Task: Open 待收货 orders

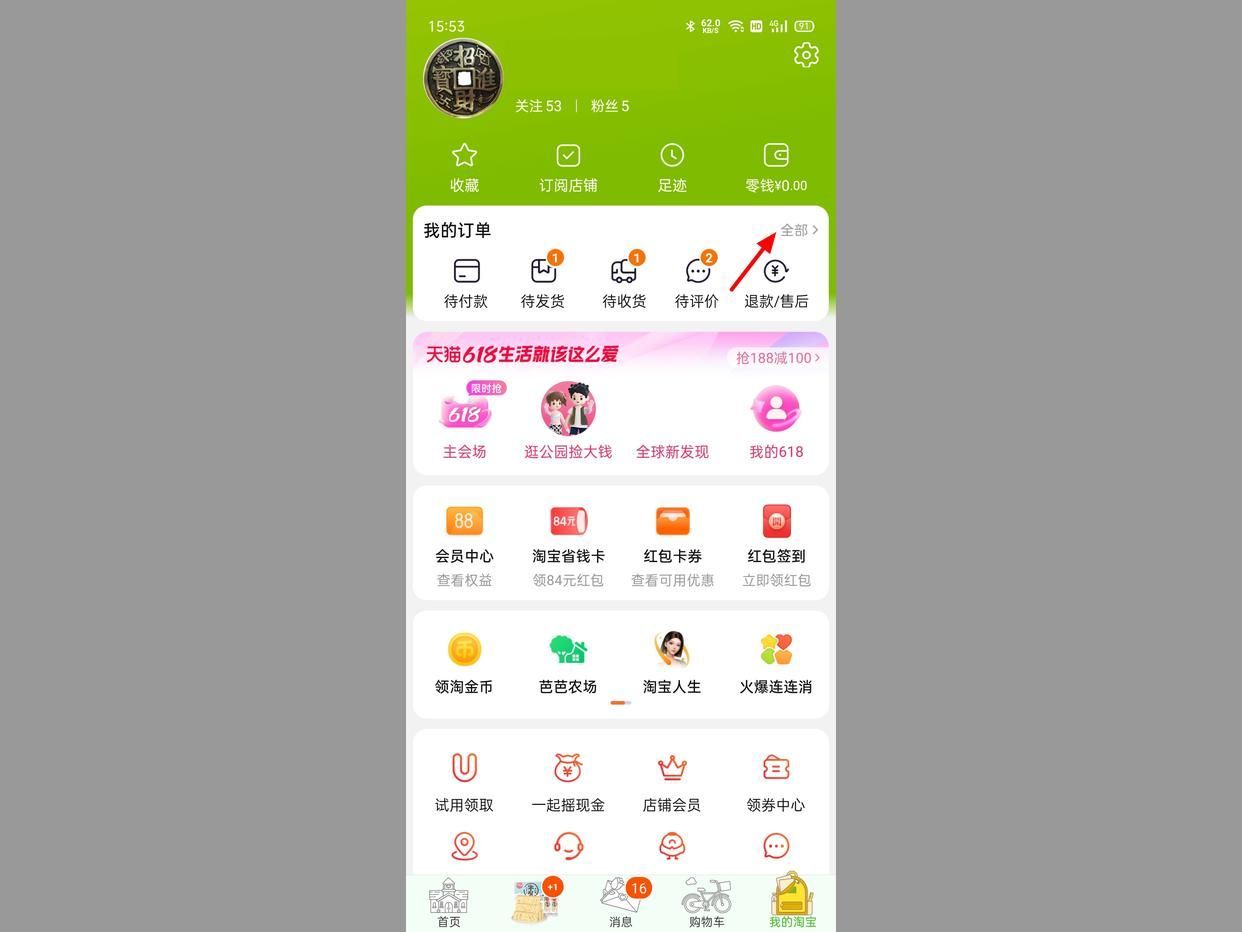Action: pyautogui.click(x=624, y=282)
